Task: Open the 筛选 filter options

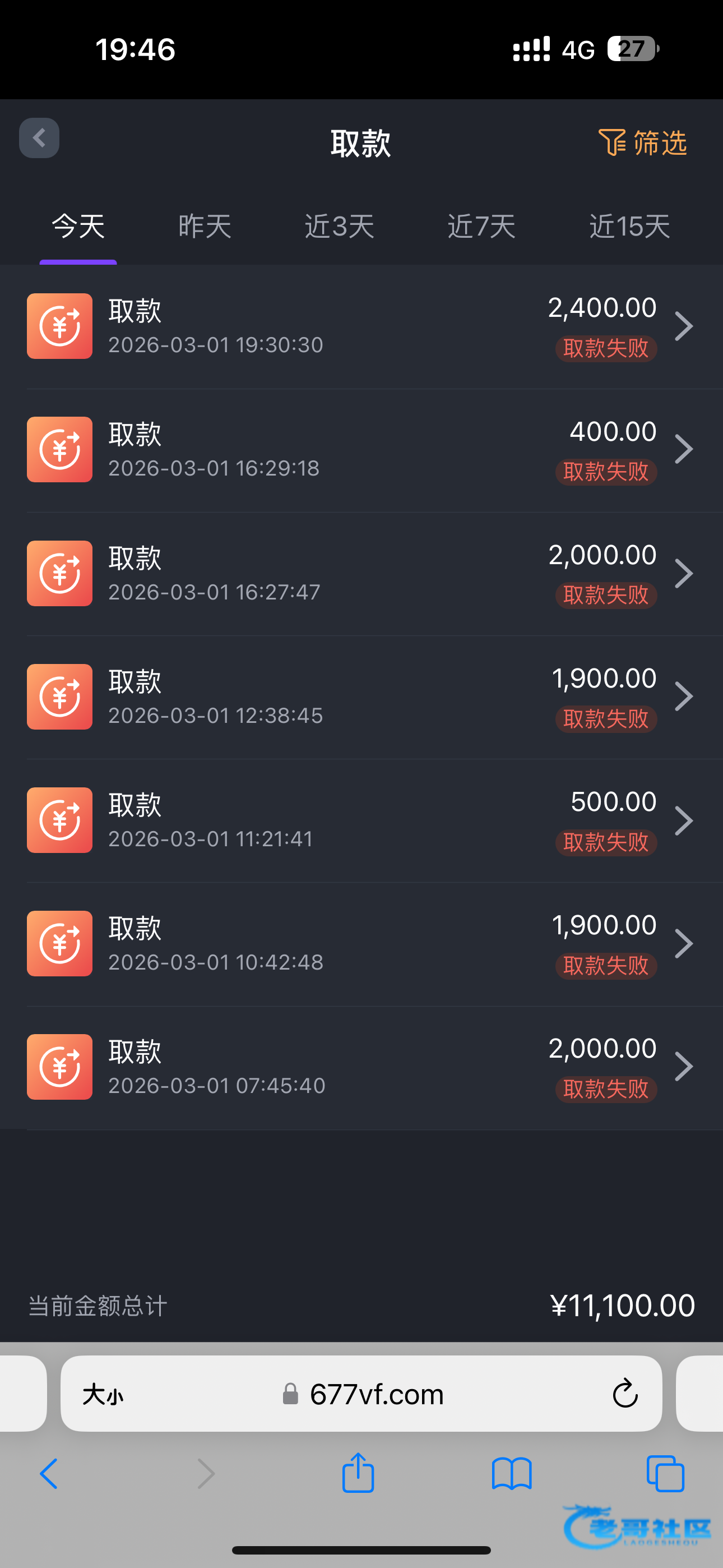Action: point(643,143)
